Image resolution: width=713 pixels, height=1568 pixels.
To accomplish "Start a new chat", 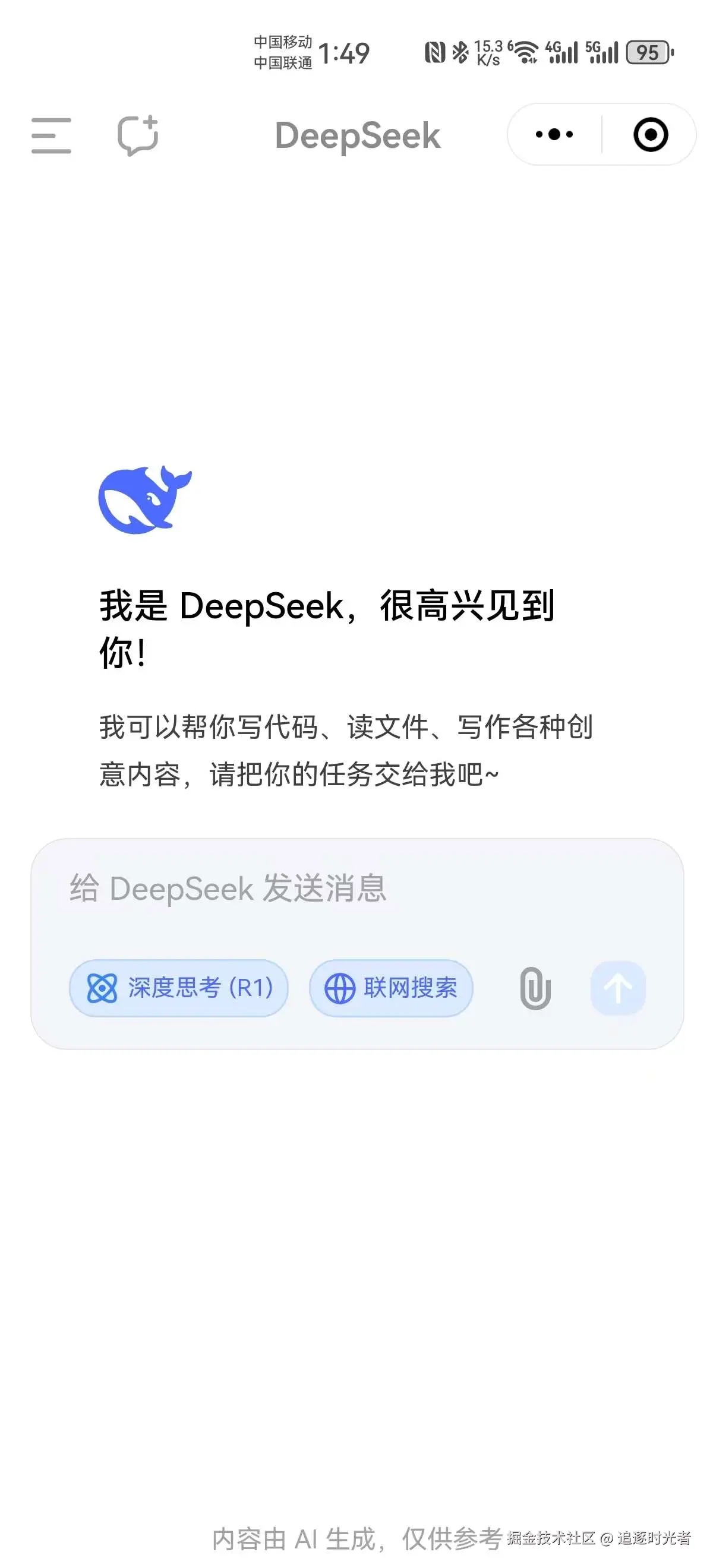I will (138, 135).
